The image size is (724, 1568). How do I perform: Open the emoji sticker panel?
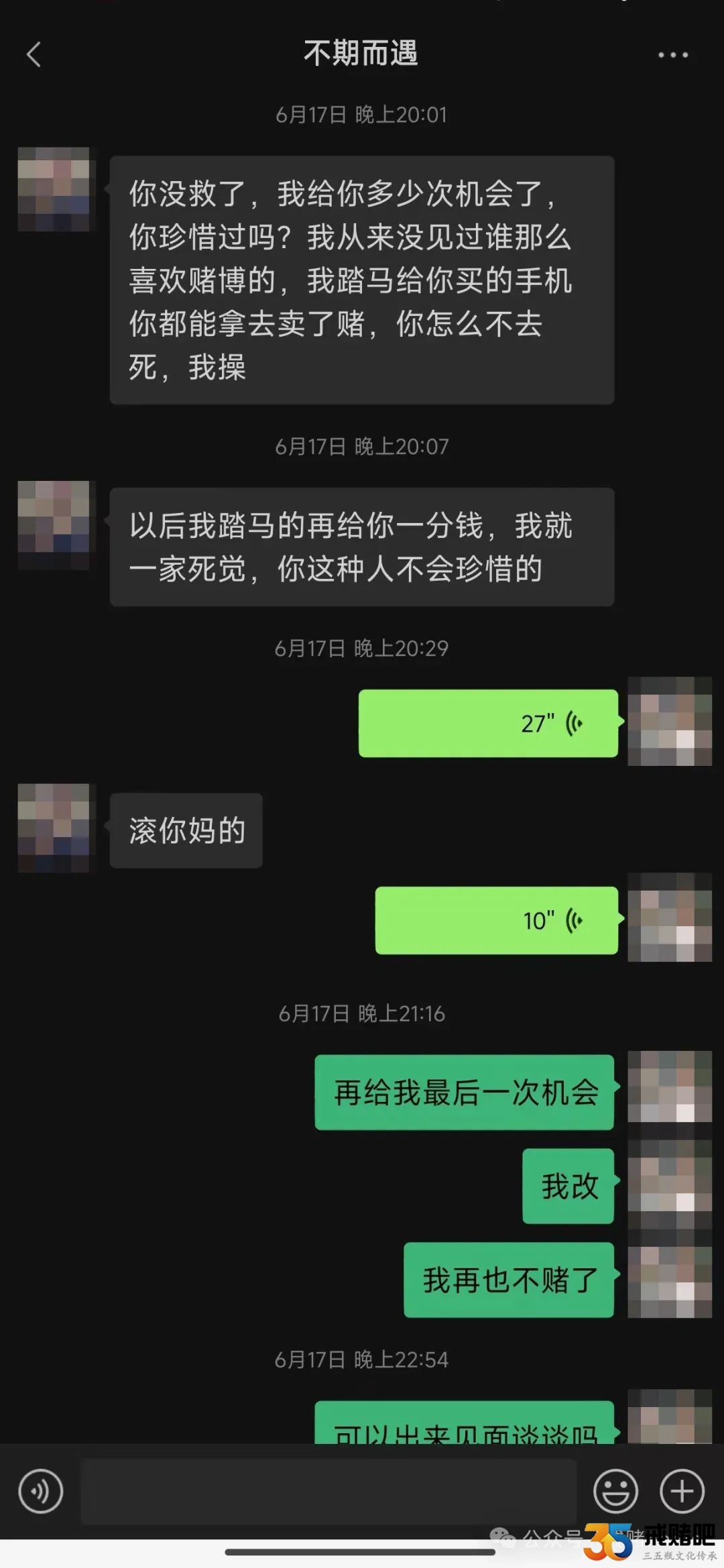pos(615,1492)
